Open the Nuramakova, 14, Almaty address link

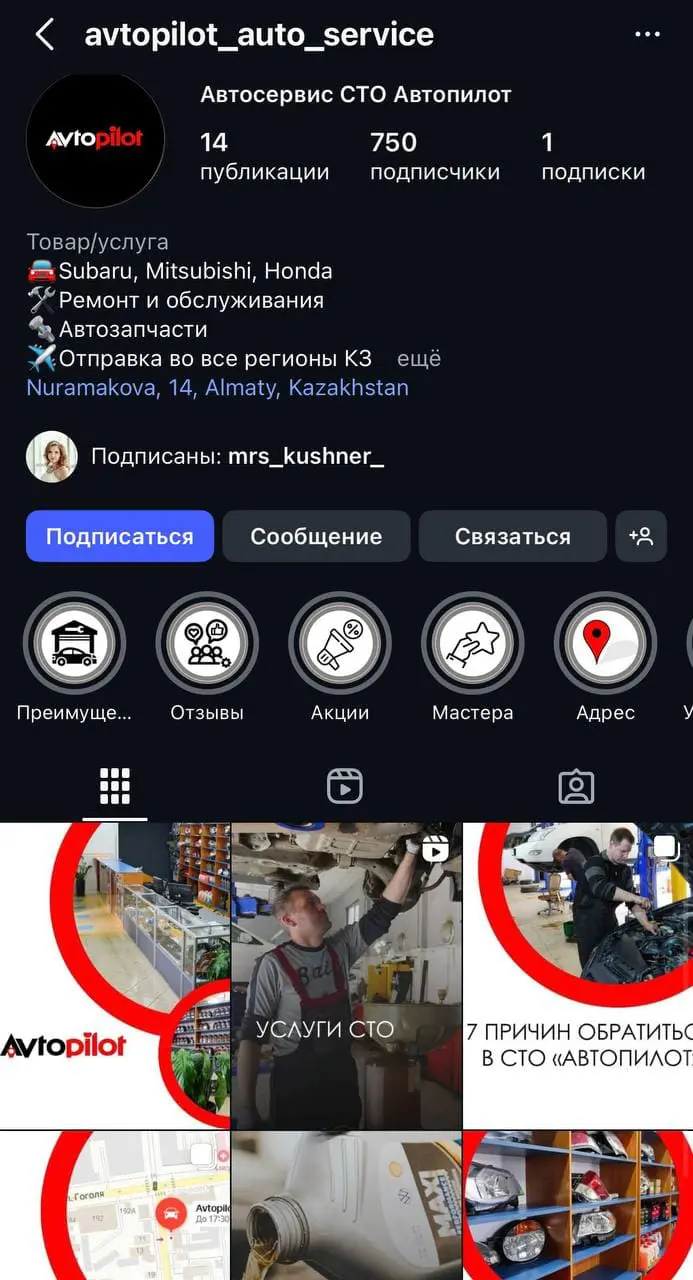coord(217,388)
